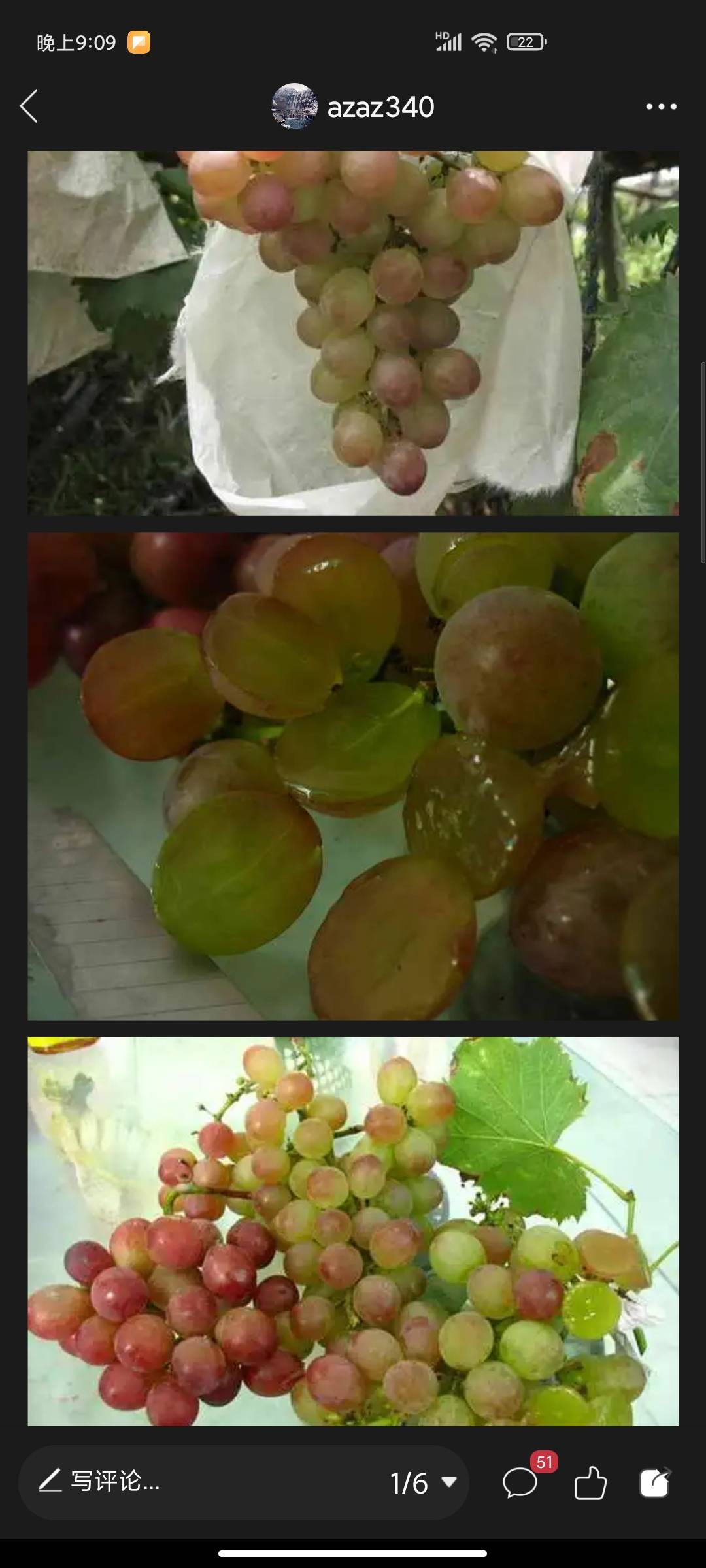Like this post with thumbs-up

point(590,1482)
